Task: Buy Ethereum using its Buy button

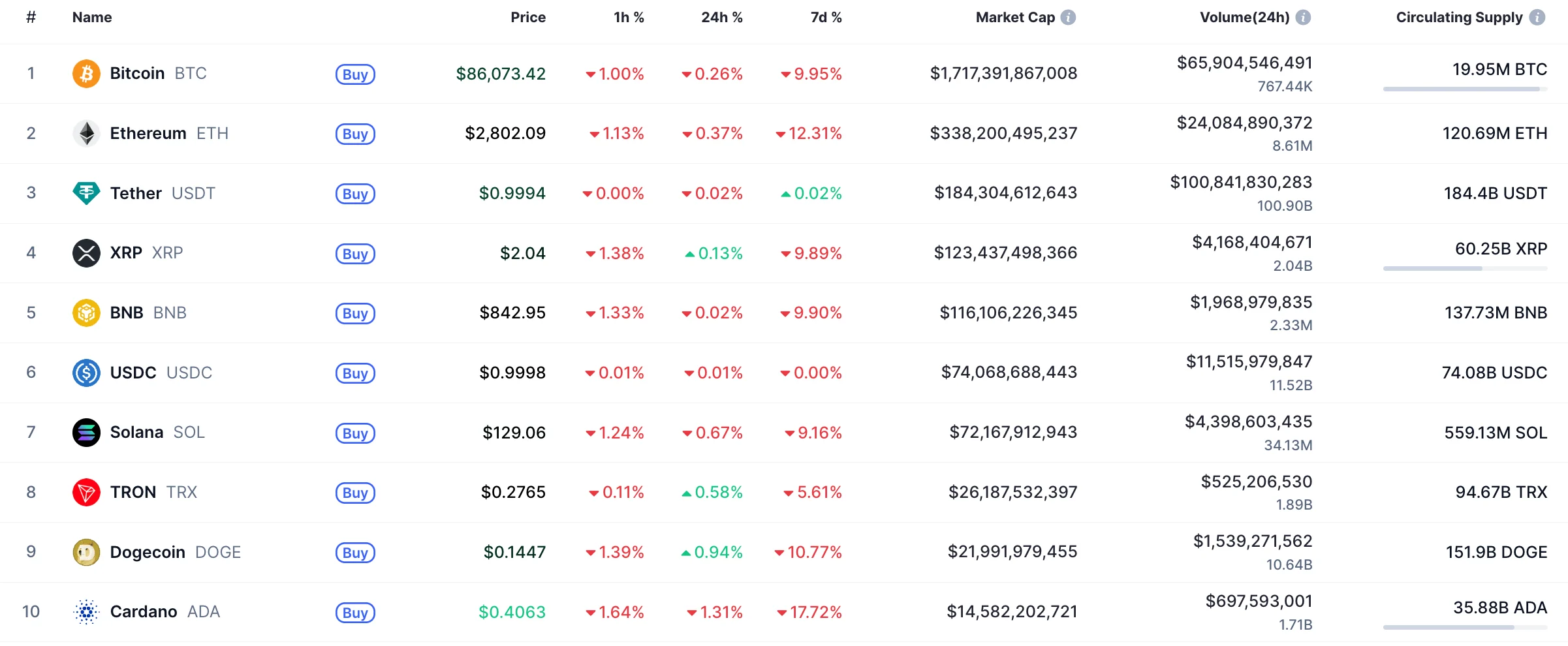Action: (355, 134)
